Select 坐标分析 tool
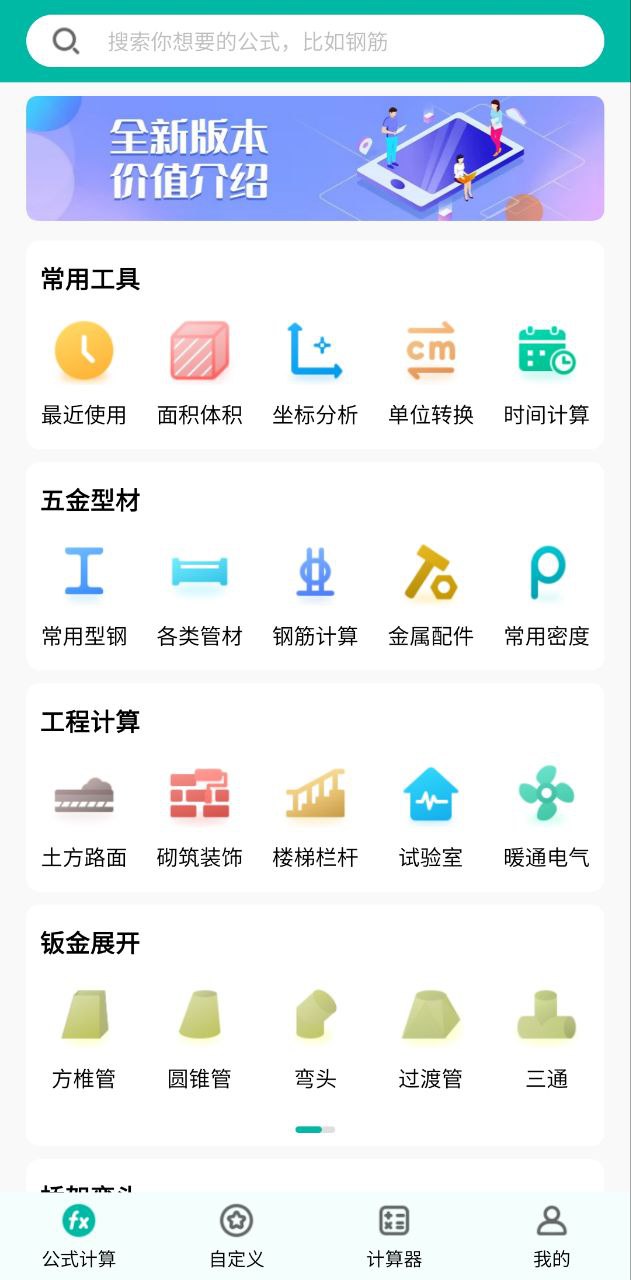The image size is (631, 1280). pyautogui.click(x=315, y=372)
